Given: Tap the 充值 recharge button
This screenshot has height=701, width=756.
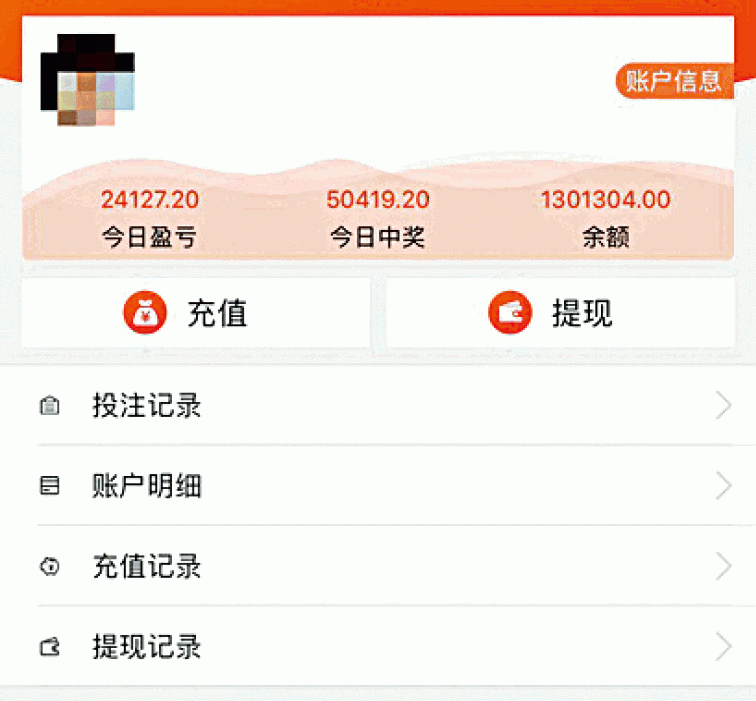Looking at the screenshot, I should [196, 314].
